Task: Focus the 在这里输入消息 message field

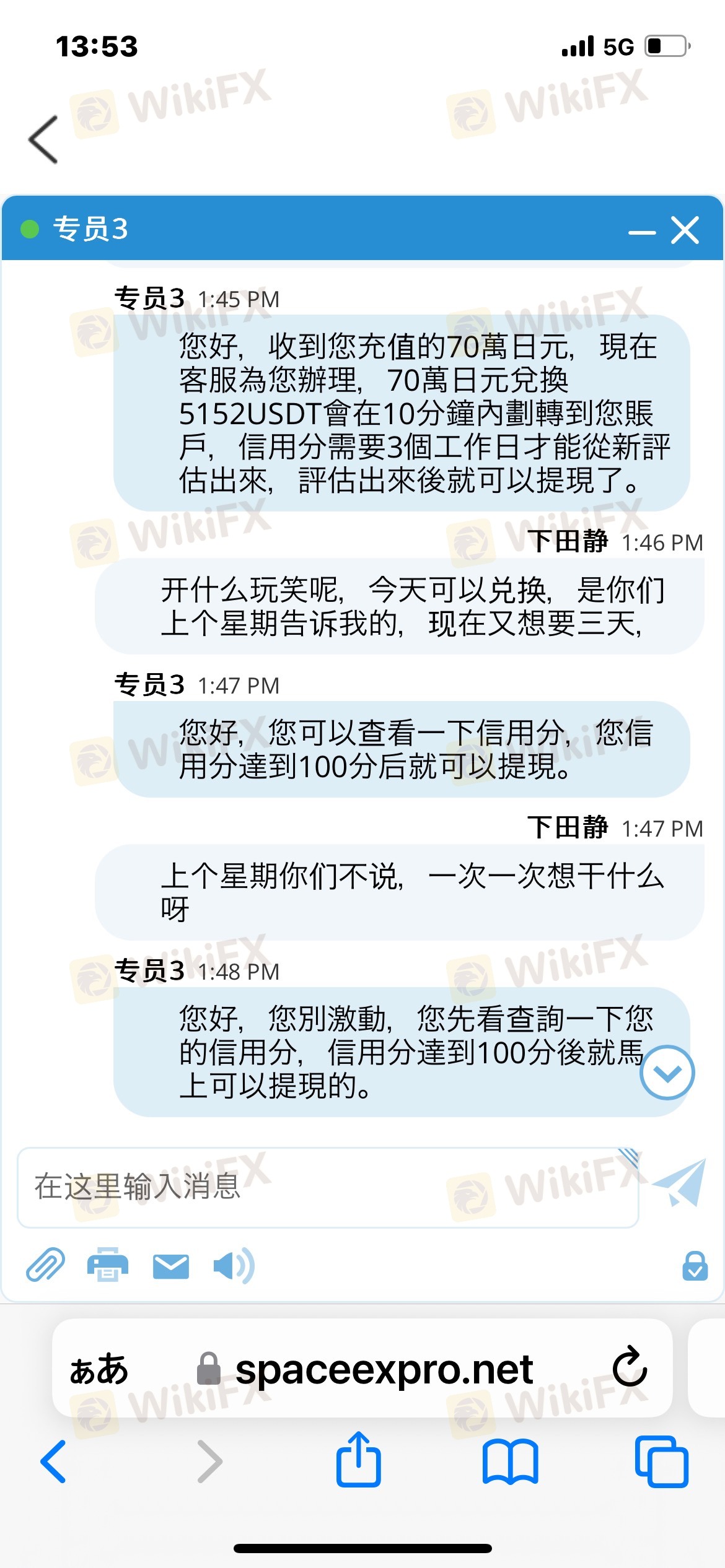Action: (x=328, y=1187)
